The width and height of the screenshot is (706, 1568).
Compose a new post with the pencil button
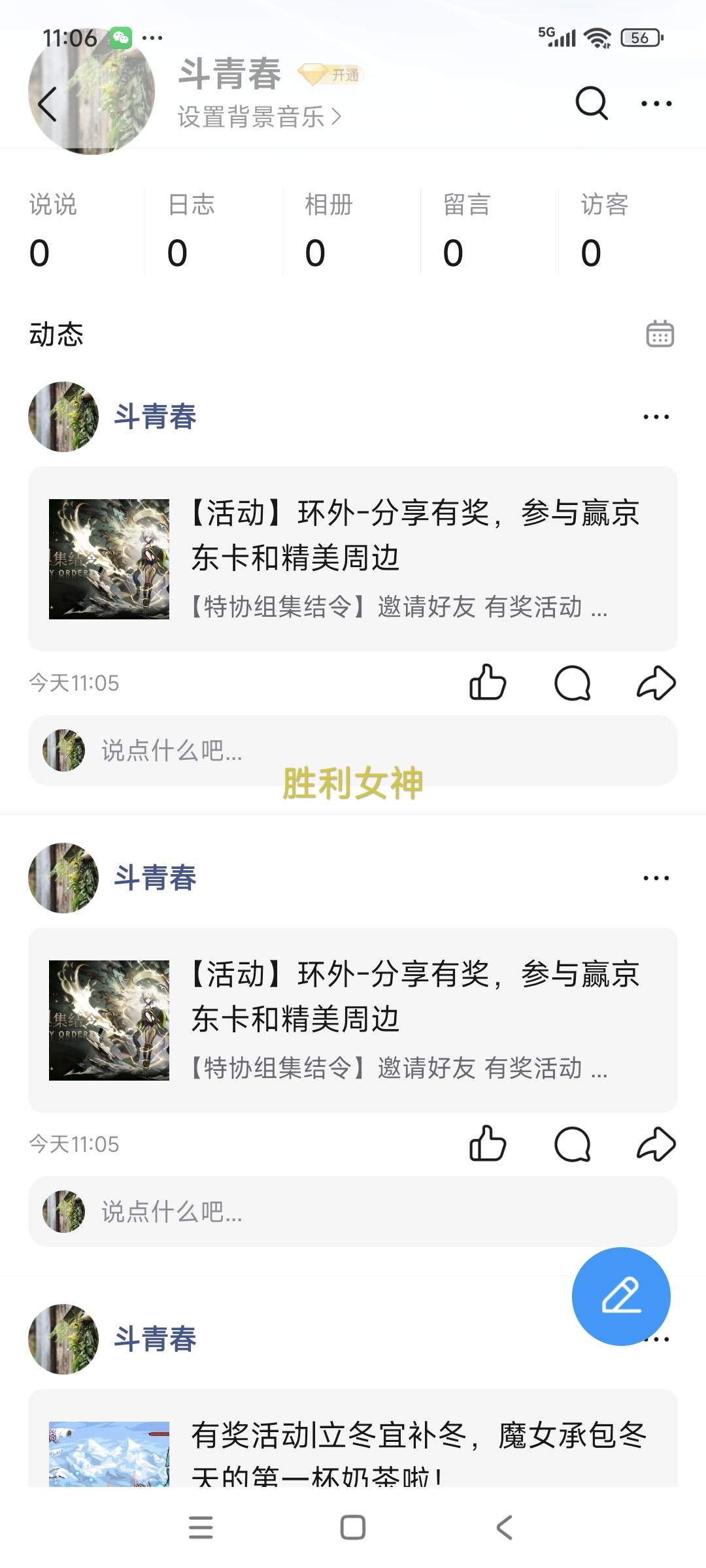click(x=621, y=1296)
